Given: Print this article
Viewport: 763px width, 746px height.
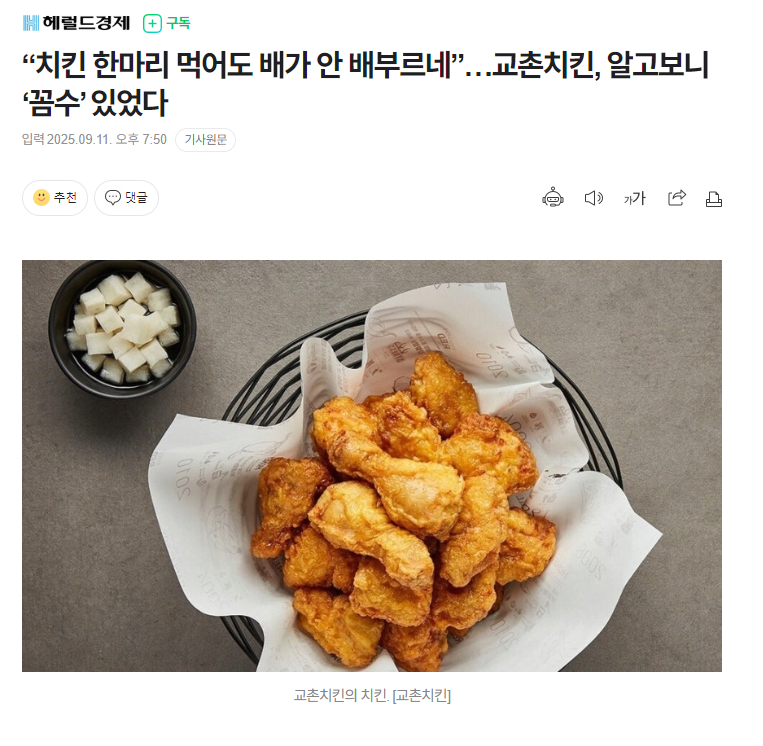Looking at the screenshot, I should tap(714, 198).
